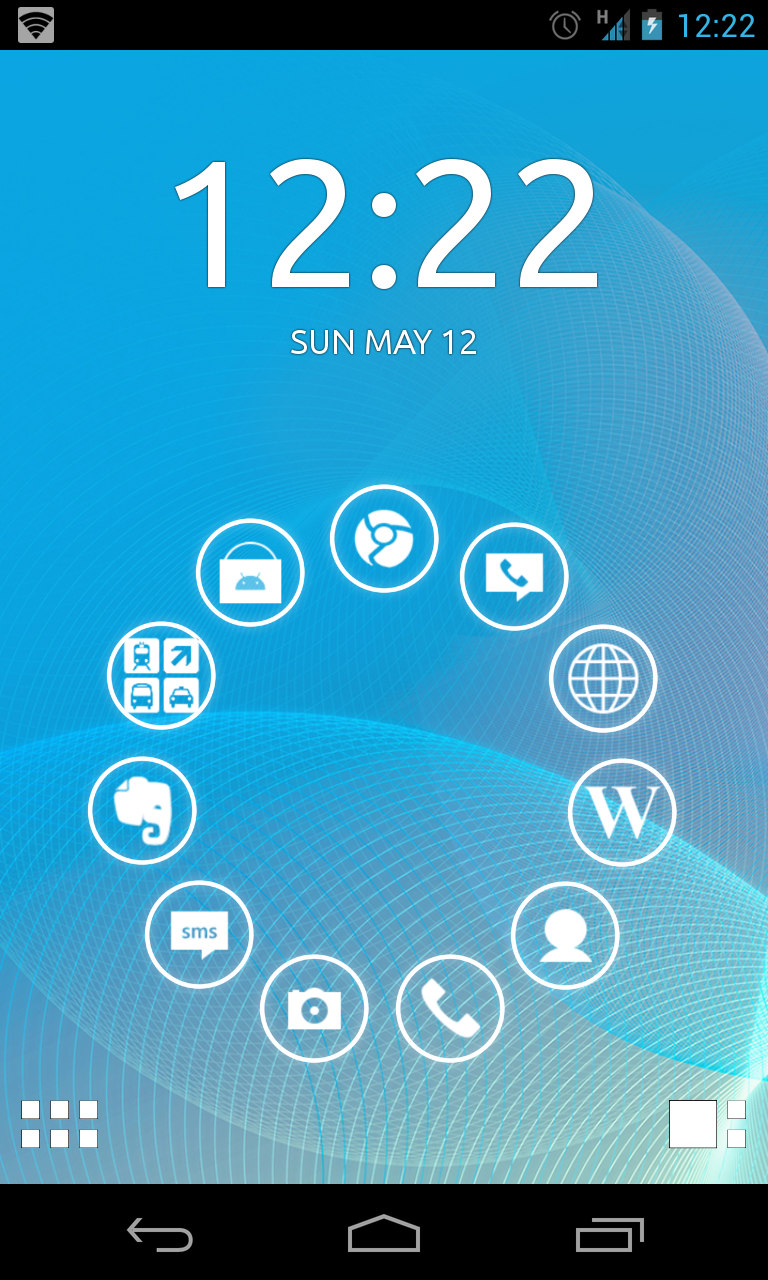This screenshot has height=1280, width=768.
Task: Launch the globe web browser
Action: click(604, 677)
